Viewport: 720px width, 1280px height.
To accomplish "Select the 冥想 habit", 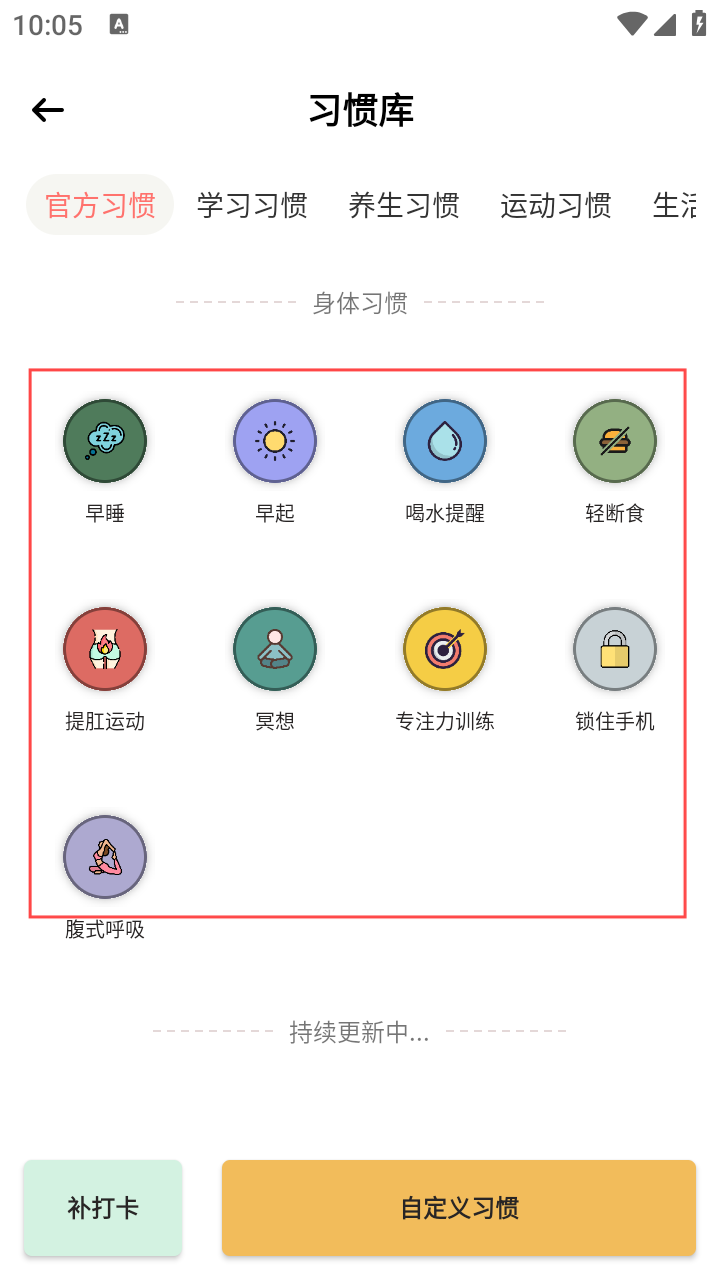I will click(275, 649).
